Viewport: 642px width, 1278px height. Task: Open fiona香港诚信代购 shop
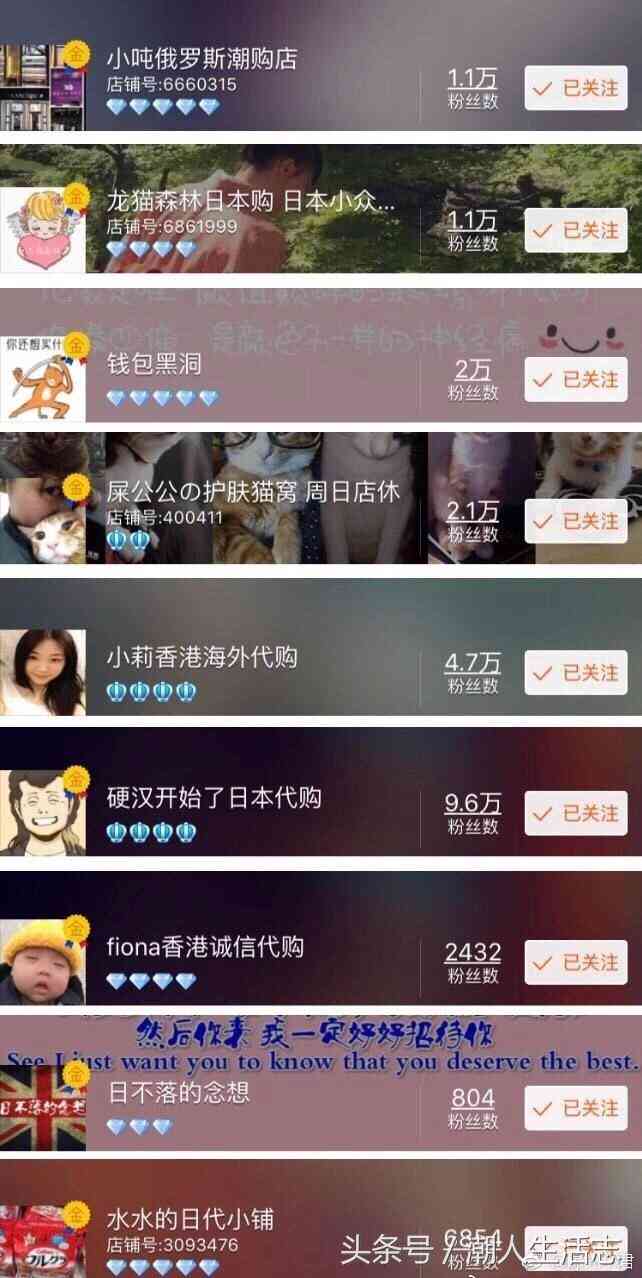205,946
